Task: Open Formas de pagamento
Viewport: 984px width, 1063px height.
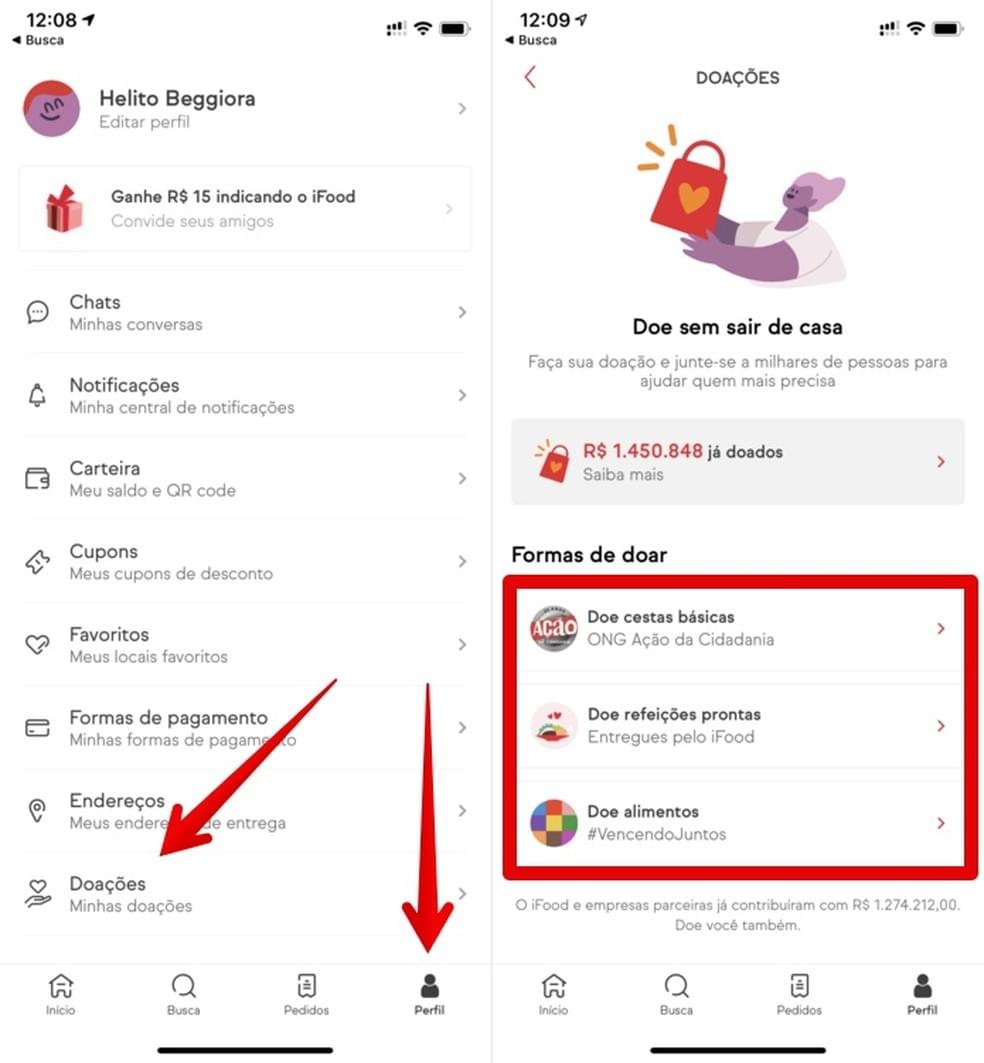Action: point(245,727)
